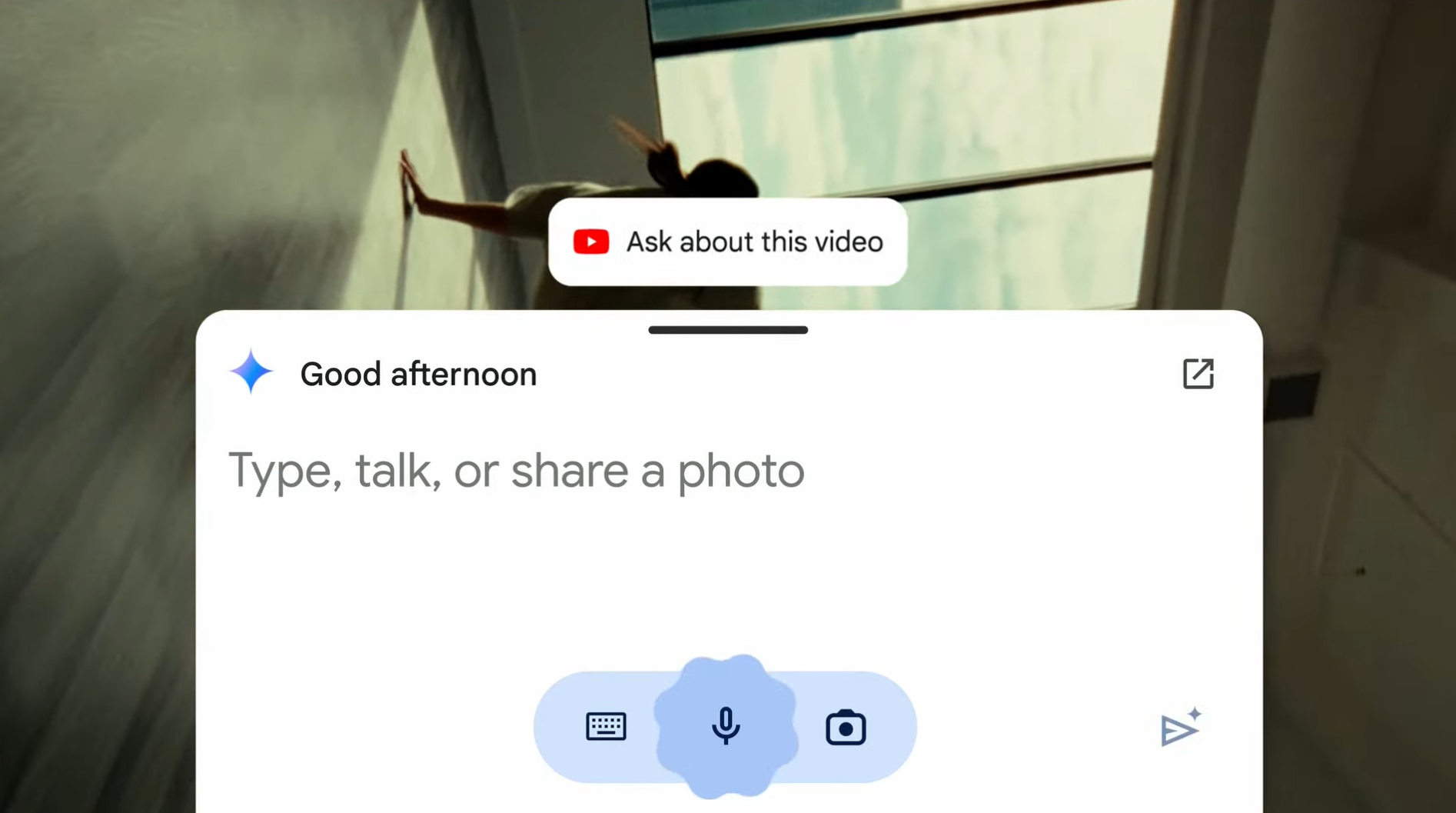Open Gemini in full screen
Image resolution: width=1456 pixels, height=813 pixels.
[x=1198, y=374]
